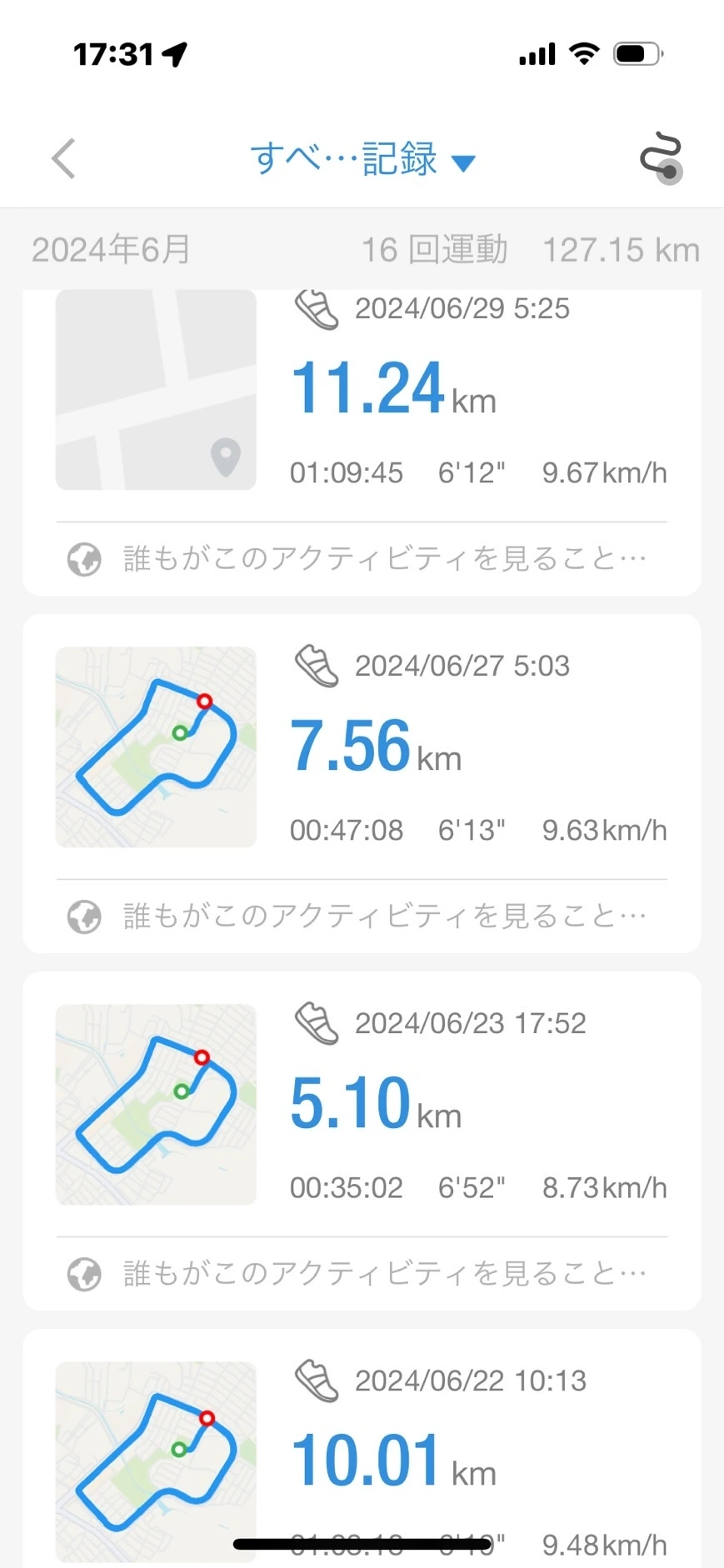Select the 10.01 km run from 2024/06/22
Screen dimensions: 724x1568
point(392,1460)
